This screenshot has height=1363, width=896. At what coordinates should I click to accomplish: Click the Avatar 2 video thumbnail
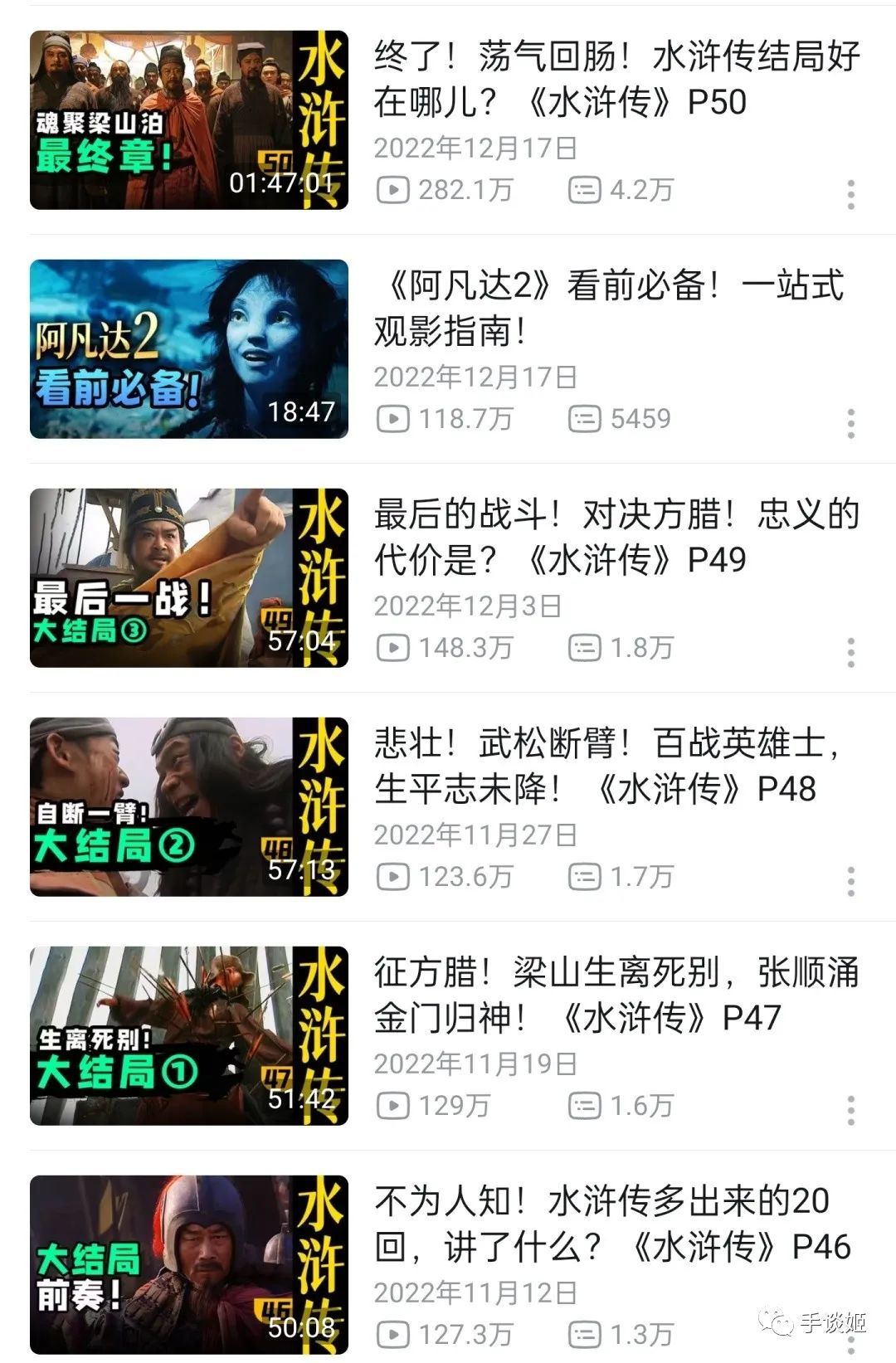187,348
